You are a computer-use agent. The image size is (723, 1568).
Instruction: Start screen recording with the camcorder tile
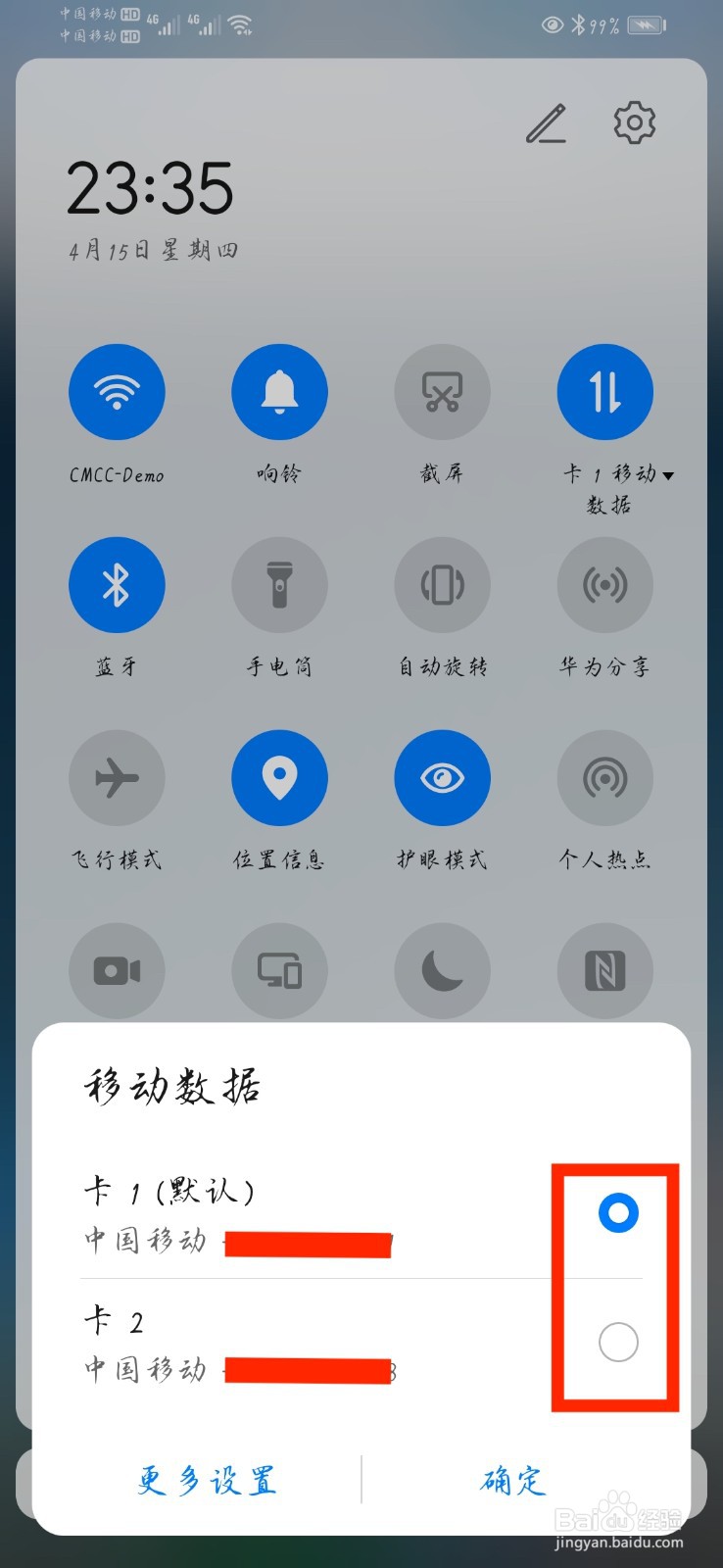click(x=117, y=970)
